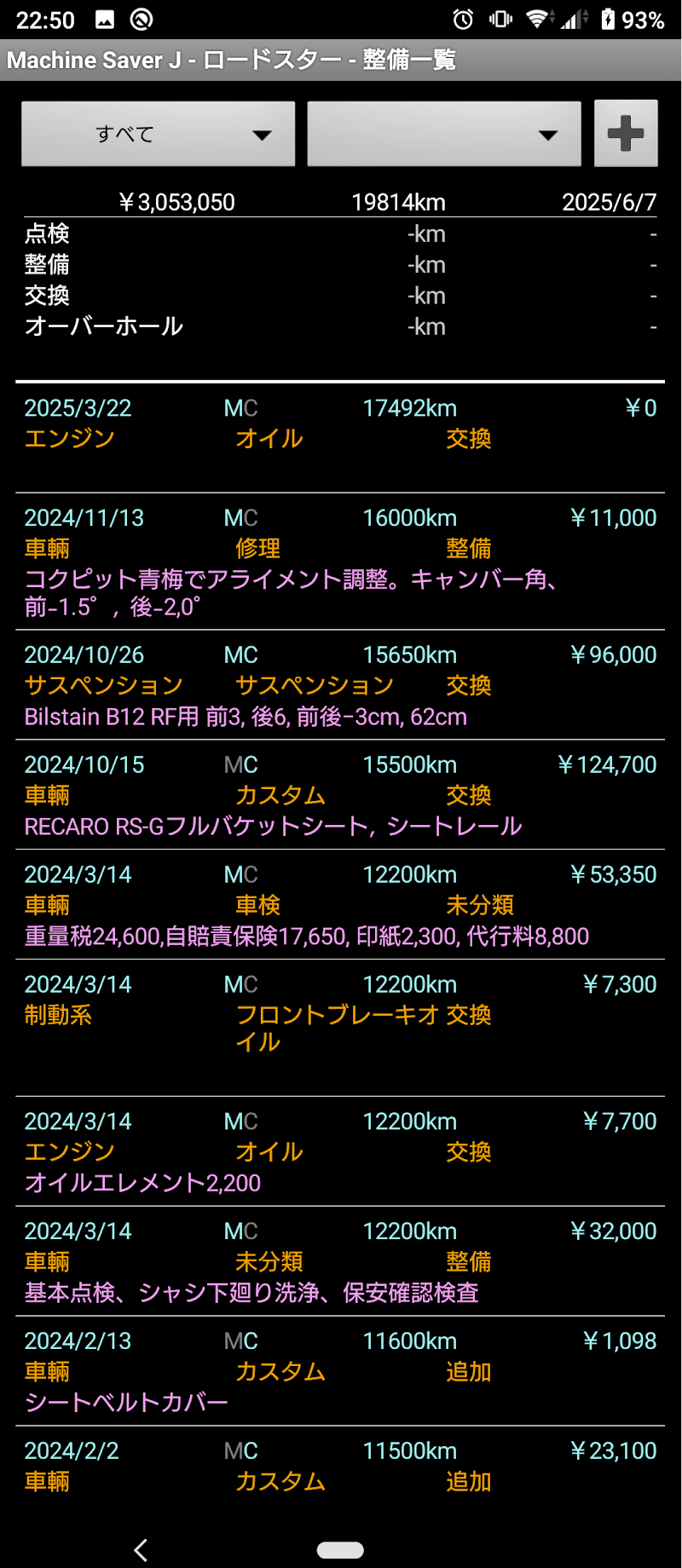View the 基本点検 maintenance entry for ¥32,000

(x=340, y=1261)
